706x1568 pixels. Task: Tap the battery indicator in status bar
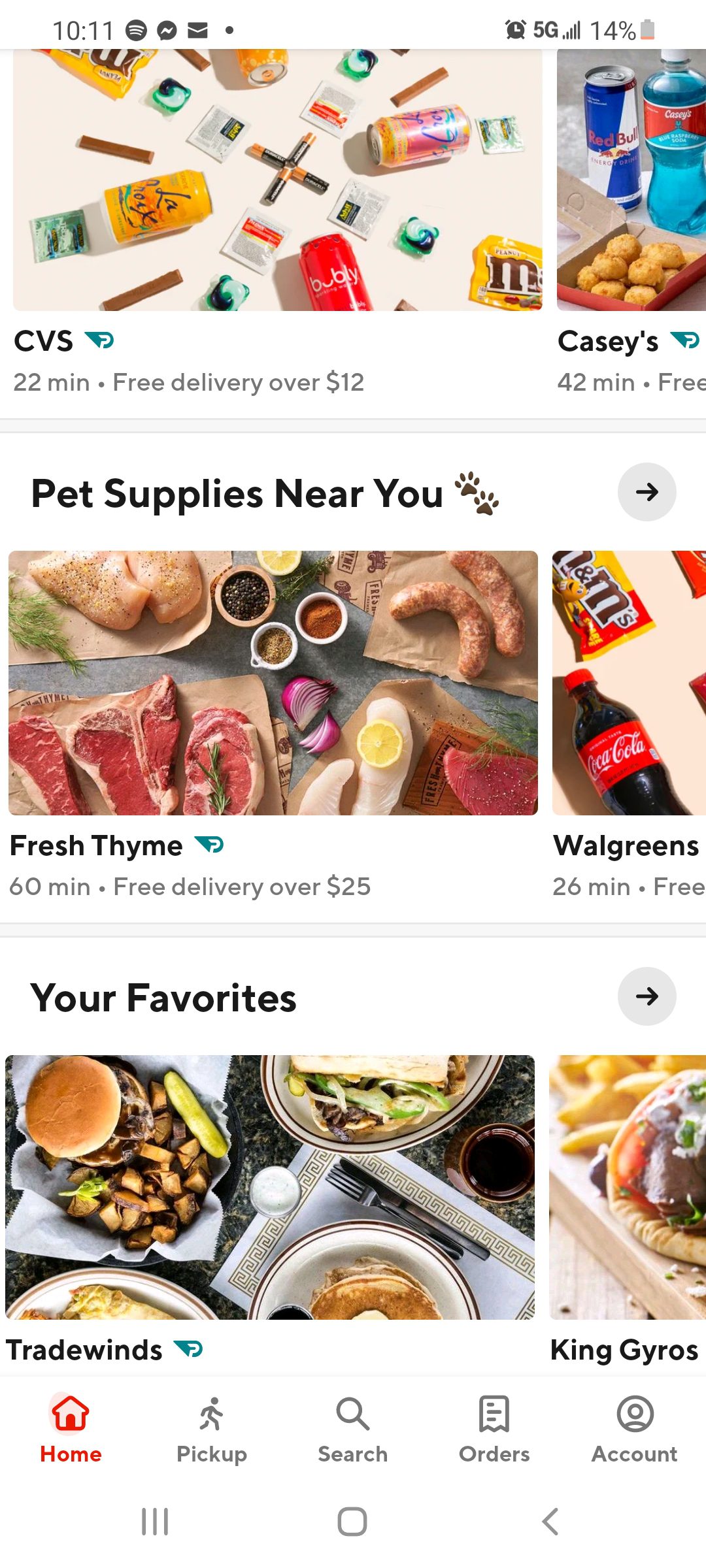tap(646, 29)
